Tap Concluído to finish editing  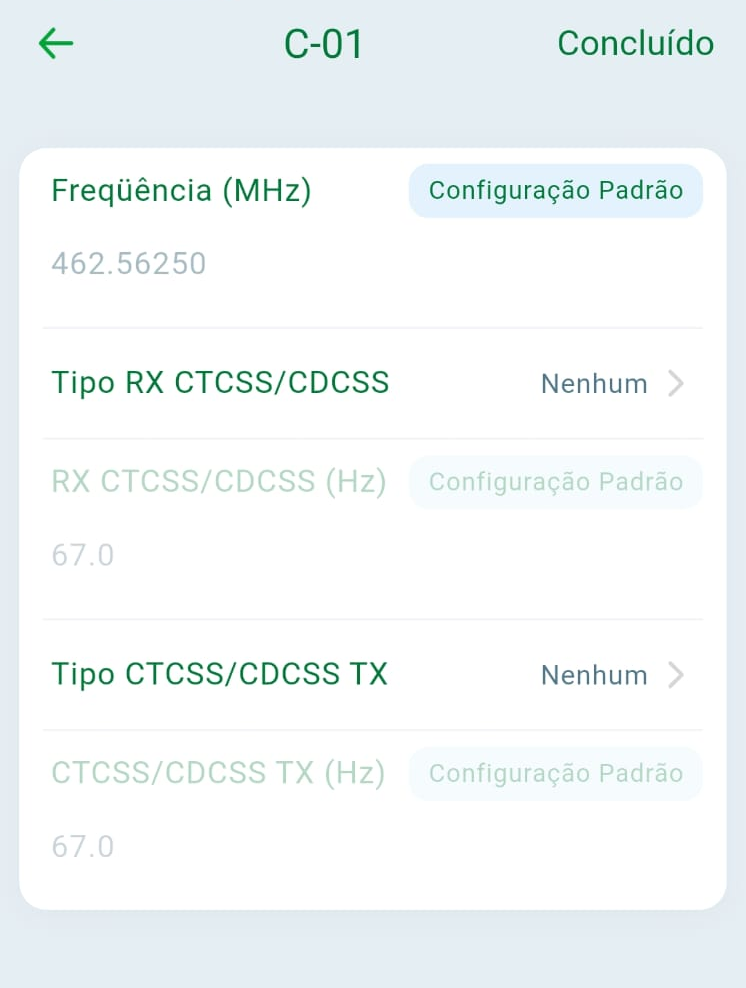635,44
